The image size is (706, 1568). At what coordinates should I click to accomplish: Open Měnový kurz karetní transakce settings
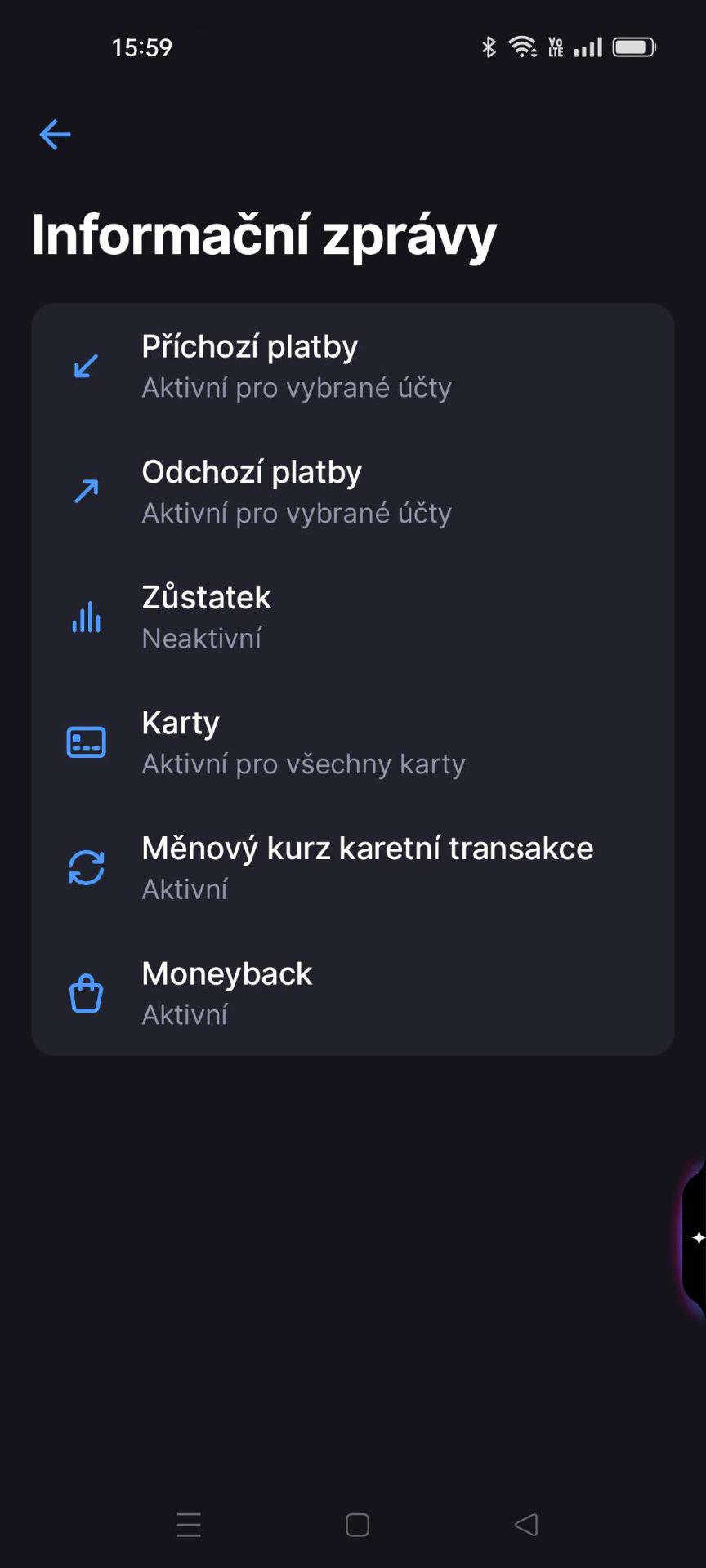coord(351,867)
